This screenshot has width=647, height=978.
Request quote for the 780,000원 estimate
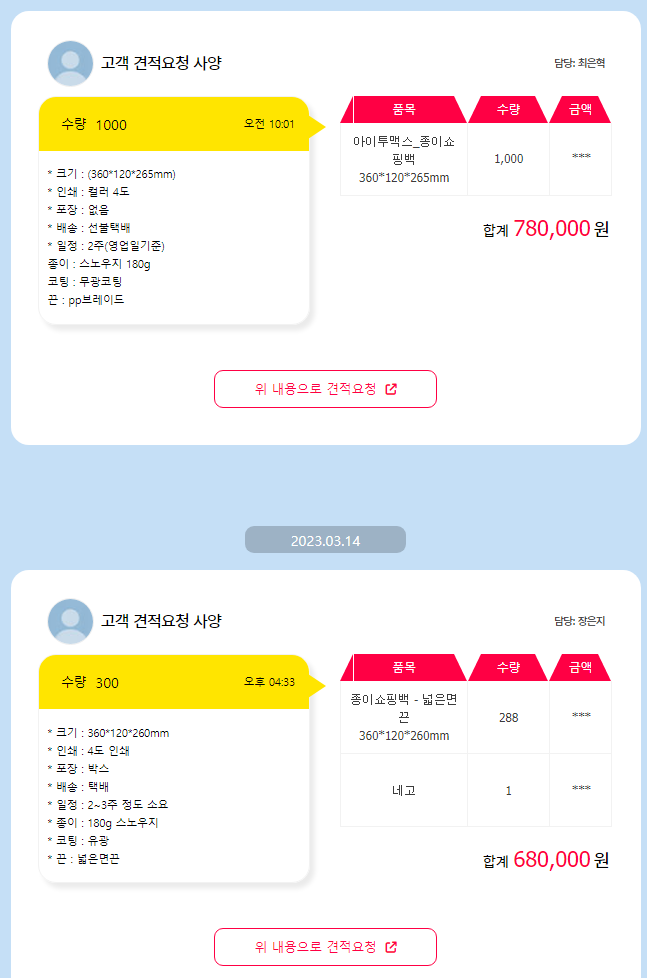(x=325, y=389)
